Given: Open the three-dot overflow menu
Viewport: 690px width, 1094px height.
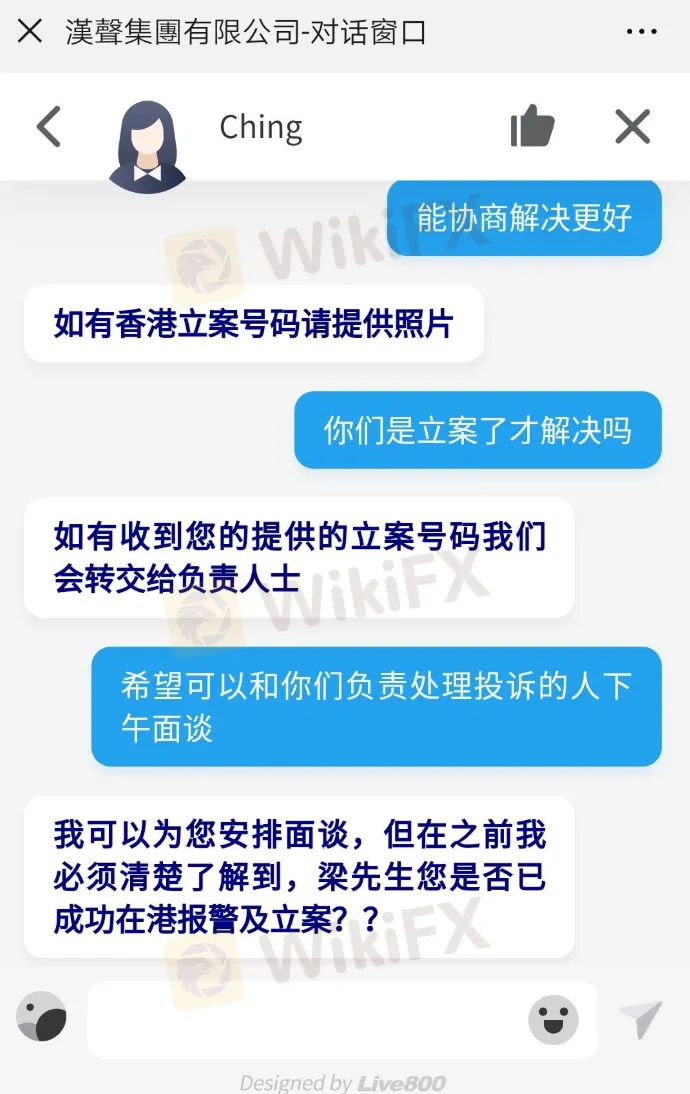Looking at the screenshot, I should tap(641, 32).
